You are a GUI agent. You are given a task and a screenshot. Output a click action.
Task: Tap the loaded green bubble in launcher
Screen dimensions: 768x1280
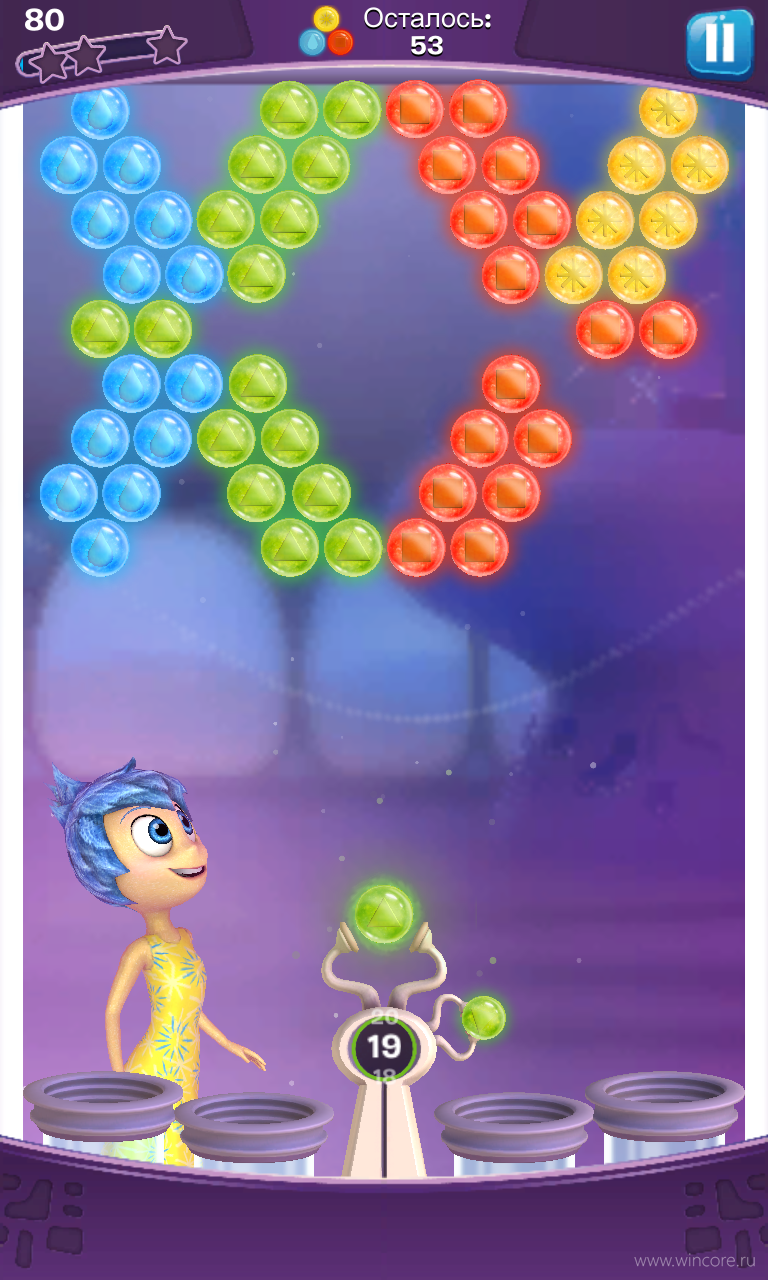pos(383,914)
